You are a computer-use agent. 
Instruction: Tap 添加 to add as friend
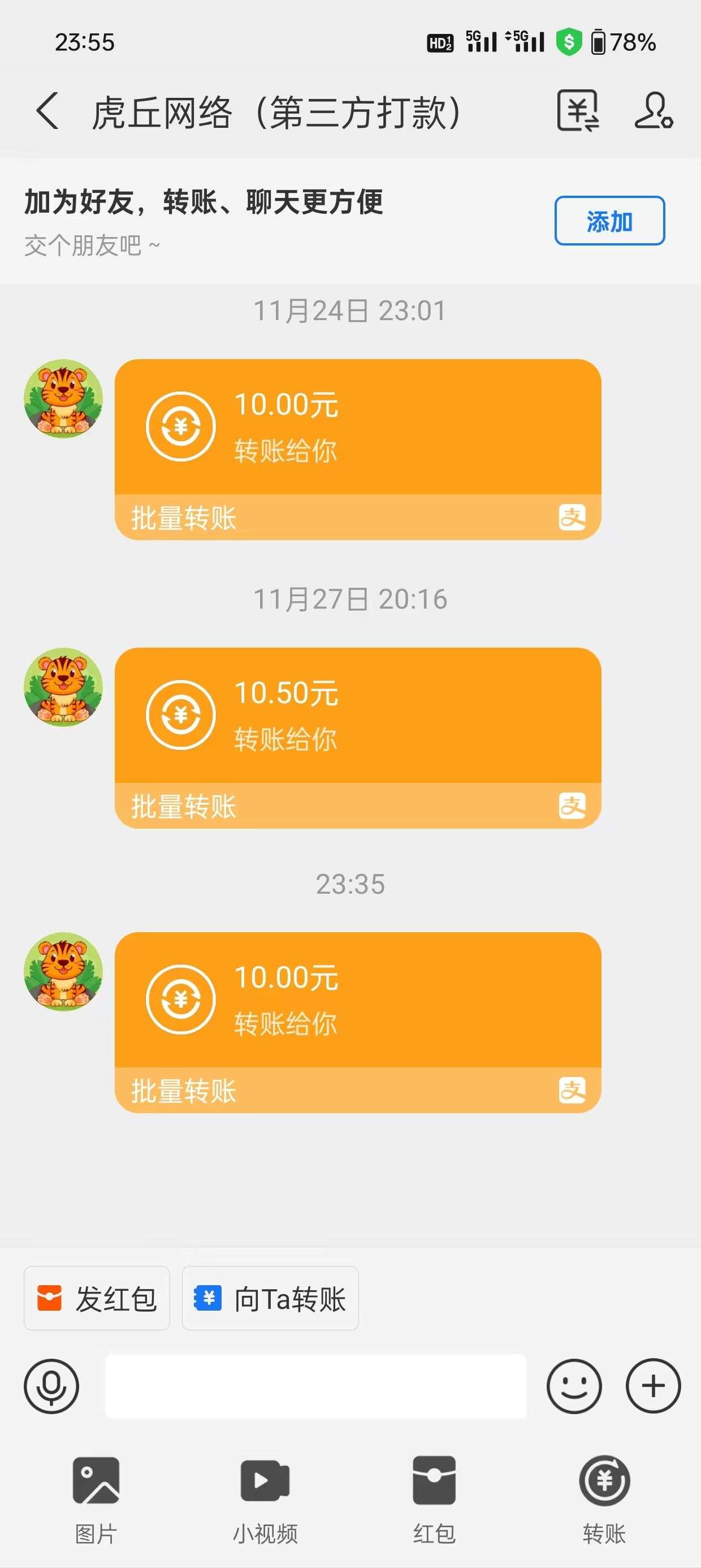(609, 221)
